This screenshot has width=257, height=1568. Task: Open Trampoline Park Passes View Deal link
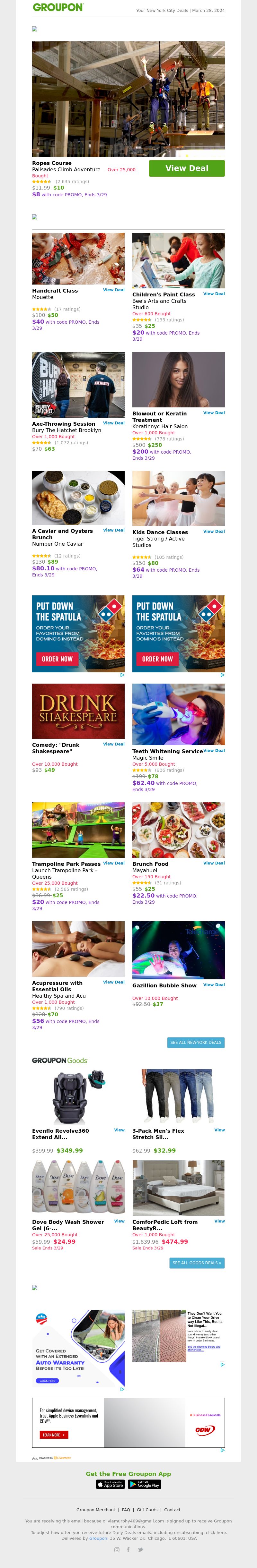pyautogui.click(x=113, y=863)
